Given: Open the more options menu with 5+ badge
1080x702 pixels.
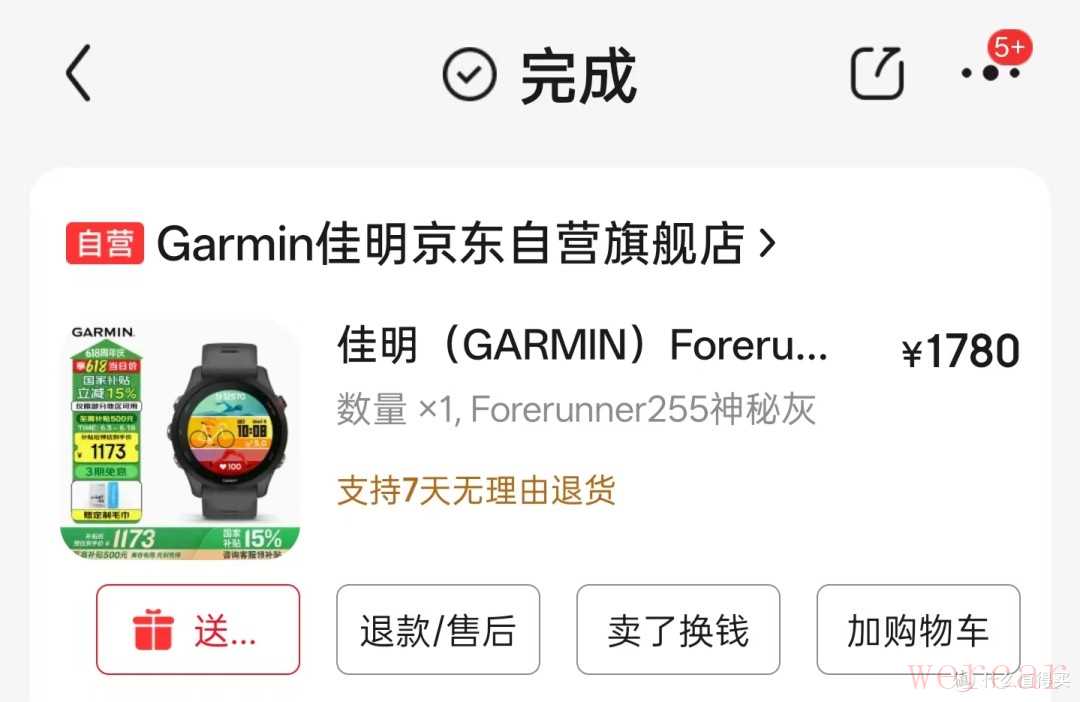Looking at the screenshot, I should (x=989, y=72).
